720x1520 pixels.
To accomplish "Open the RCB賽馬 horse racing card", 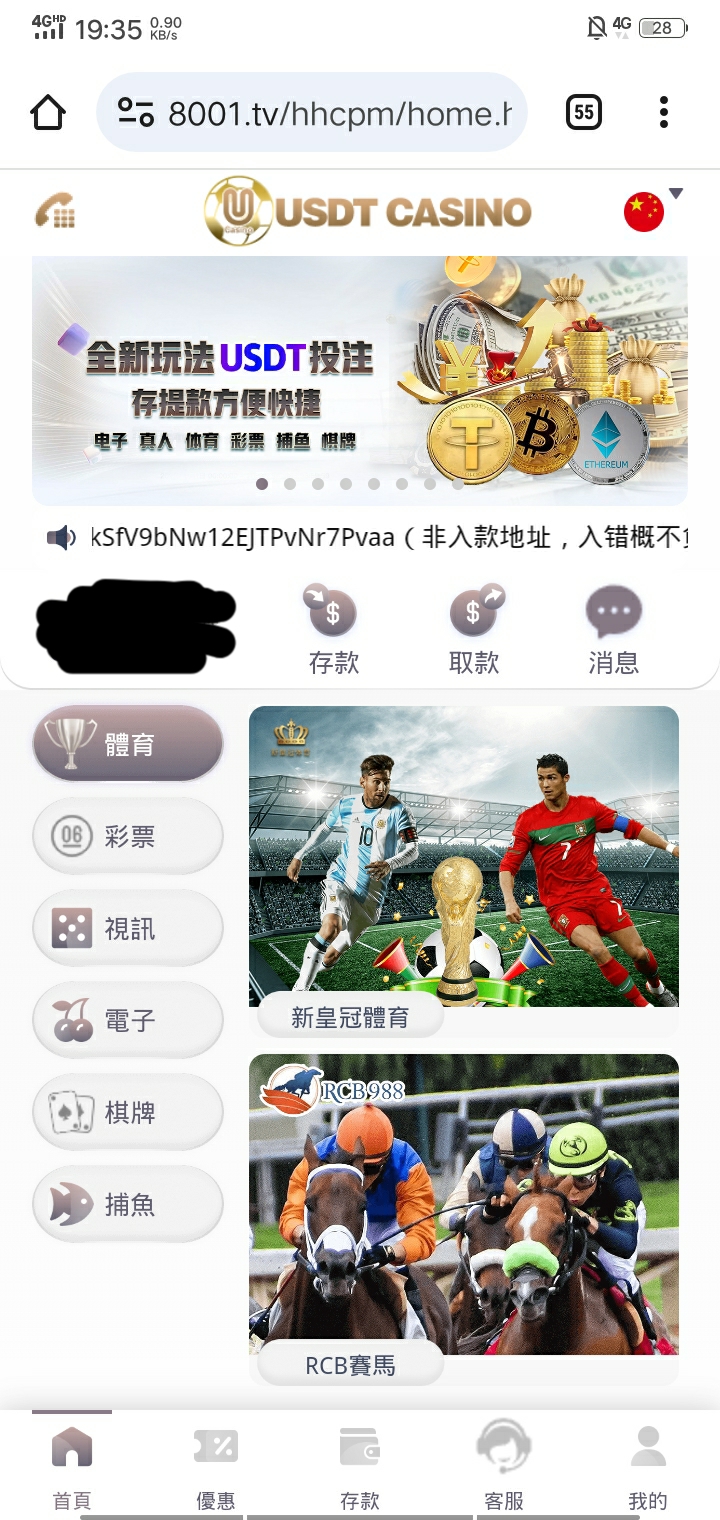I will pos(463,1210).
